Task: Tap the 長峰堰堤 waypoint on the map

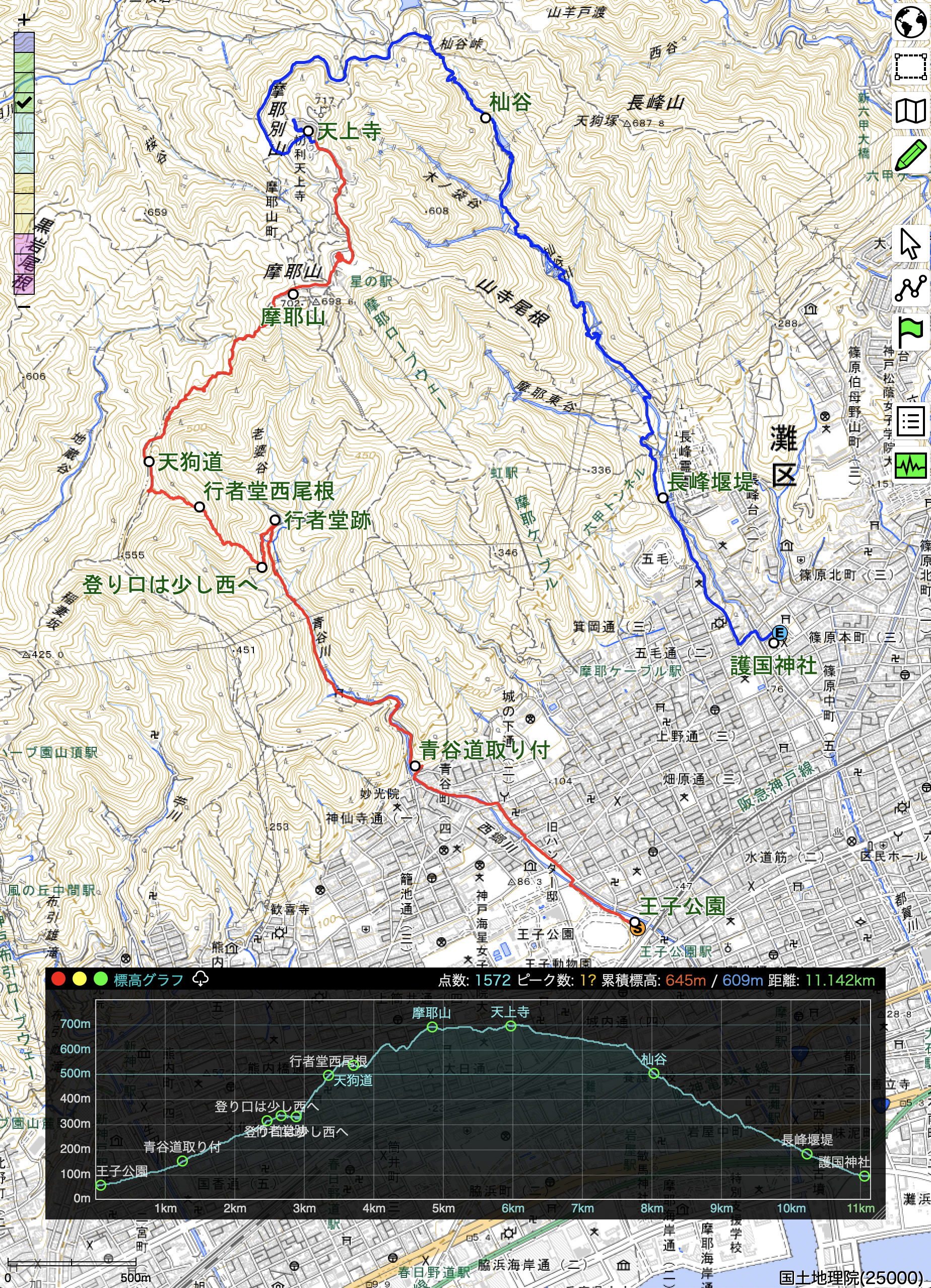Action: click(x=662, y=498)
